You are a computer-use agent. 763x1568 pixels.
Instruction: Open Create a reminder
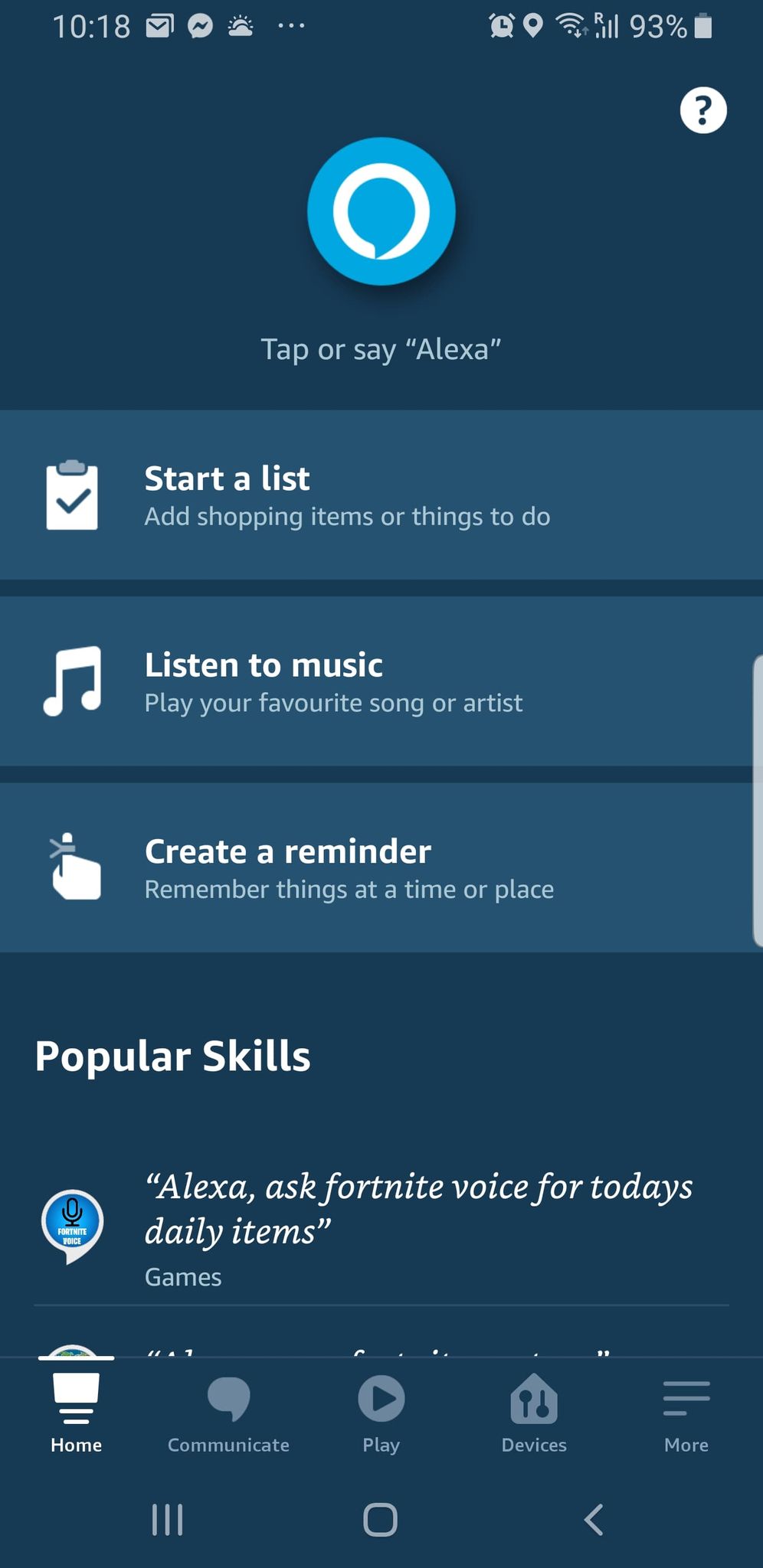point(381,868)
